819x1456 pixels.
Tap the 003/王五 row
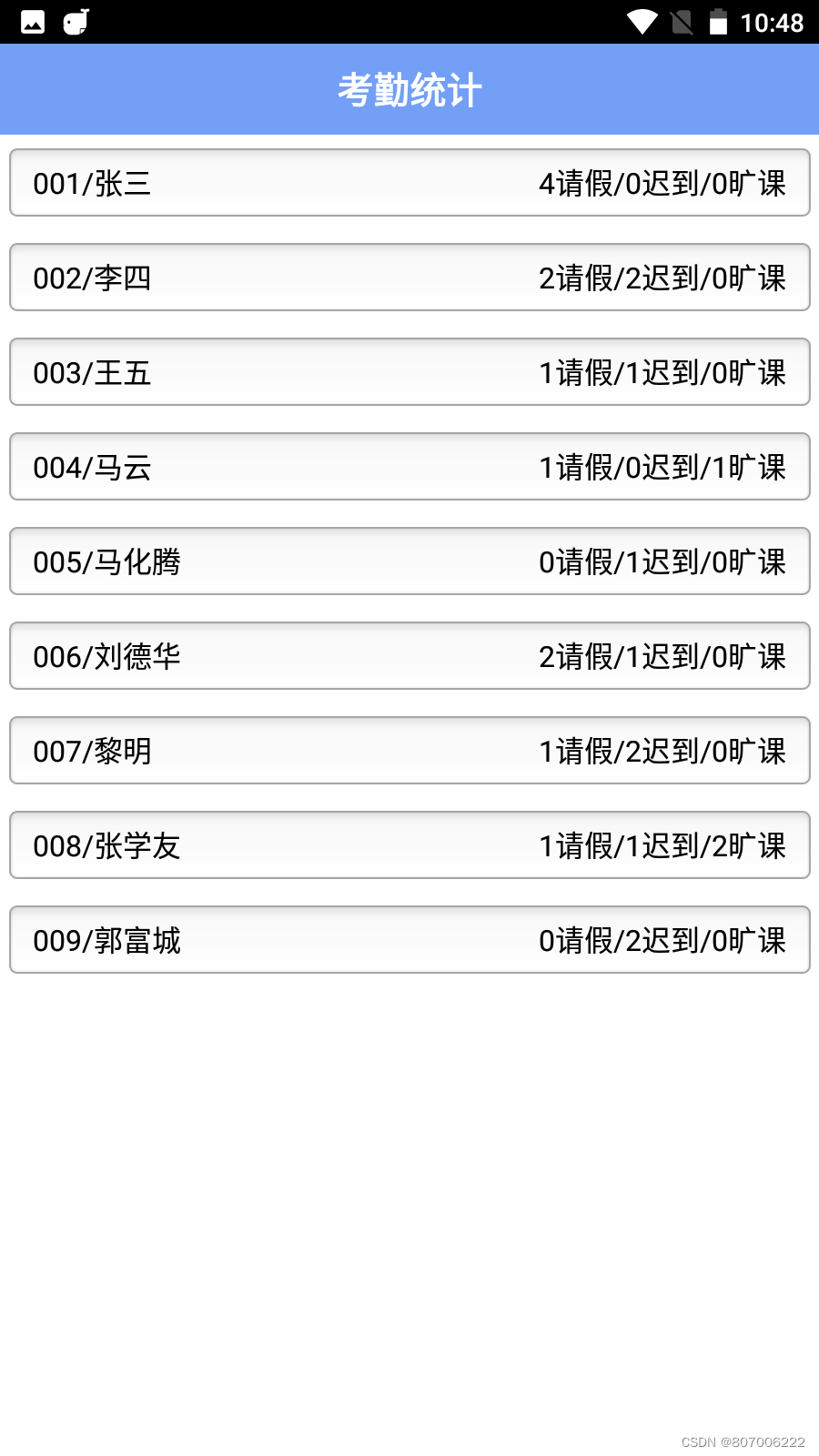(x=409, y=372)
